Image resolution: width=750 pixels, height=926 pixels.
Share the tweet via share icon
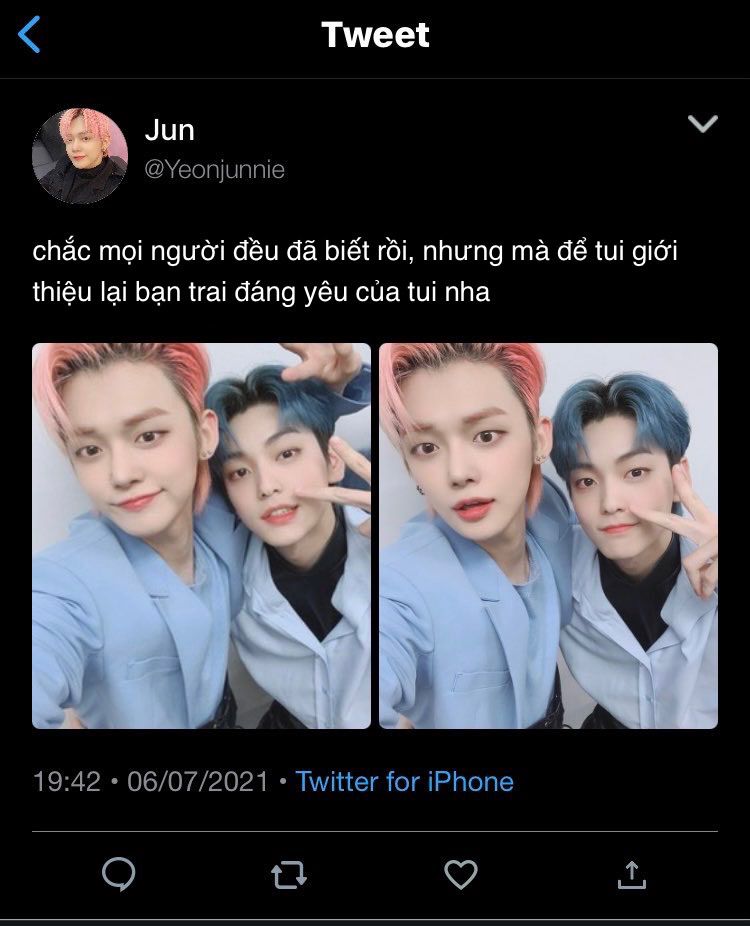pyautogui.click(x=631, y=875)
